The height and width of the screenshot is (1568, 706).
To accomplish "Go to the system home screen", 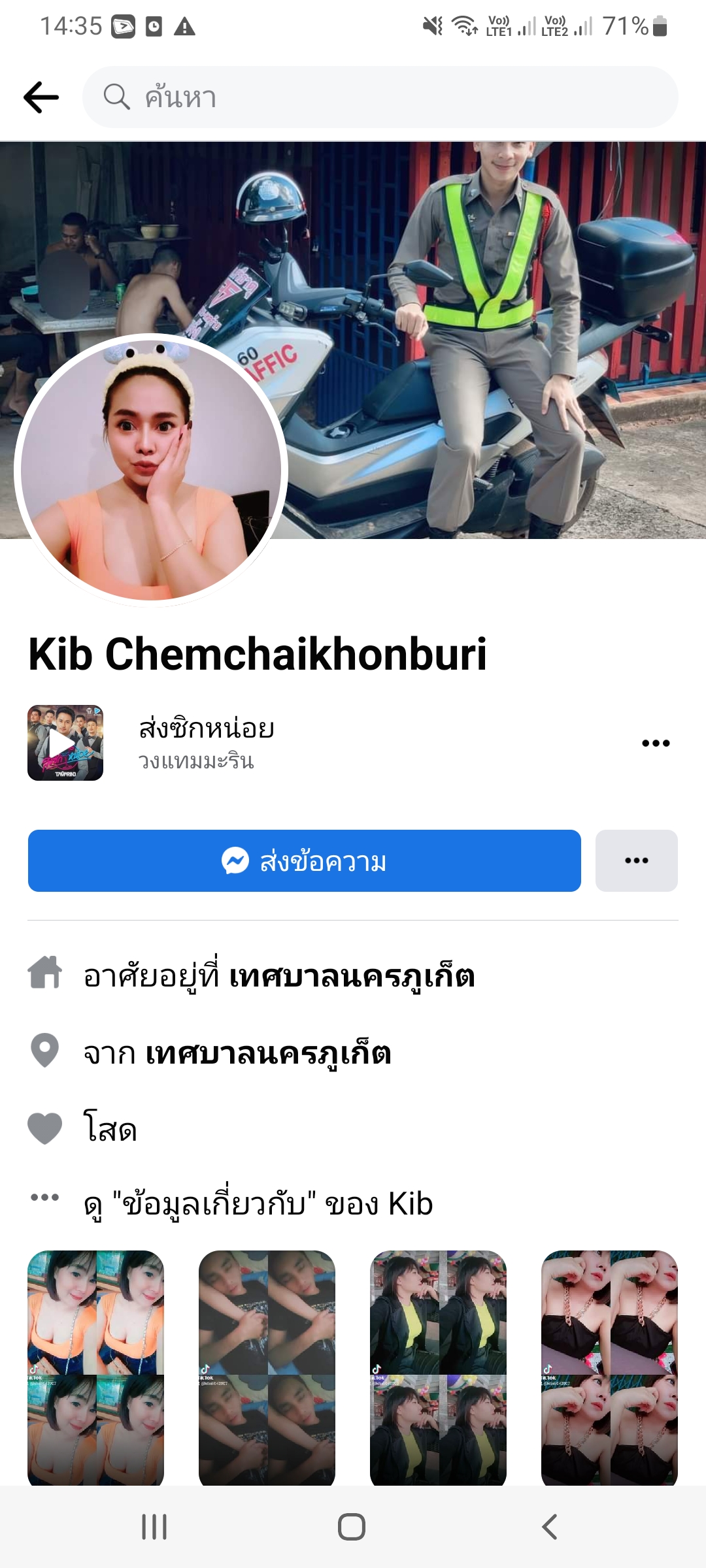I will [x=352, y=1527].
